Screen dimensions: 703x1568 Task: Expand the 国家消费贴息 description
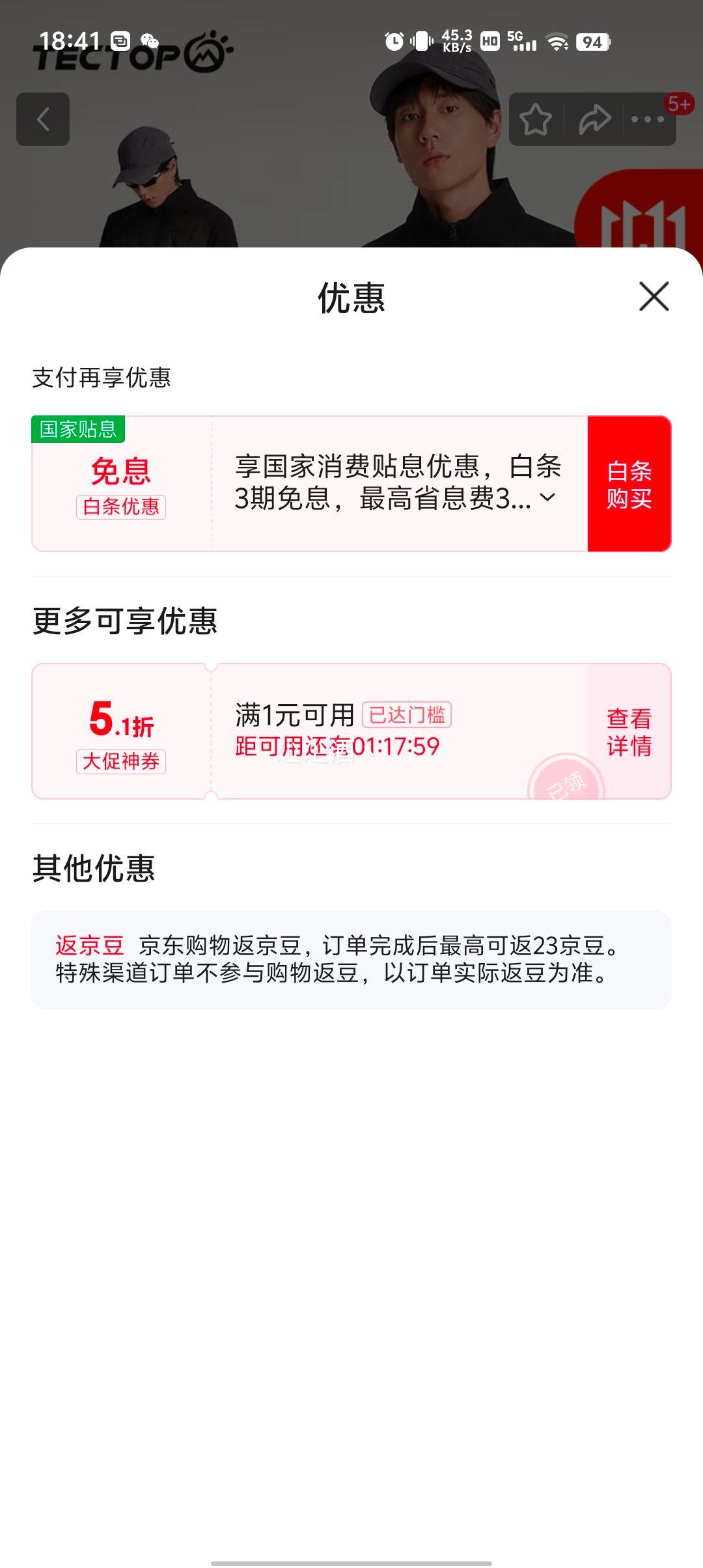[548, 498]
